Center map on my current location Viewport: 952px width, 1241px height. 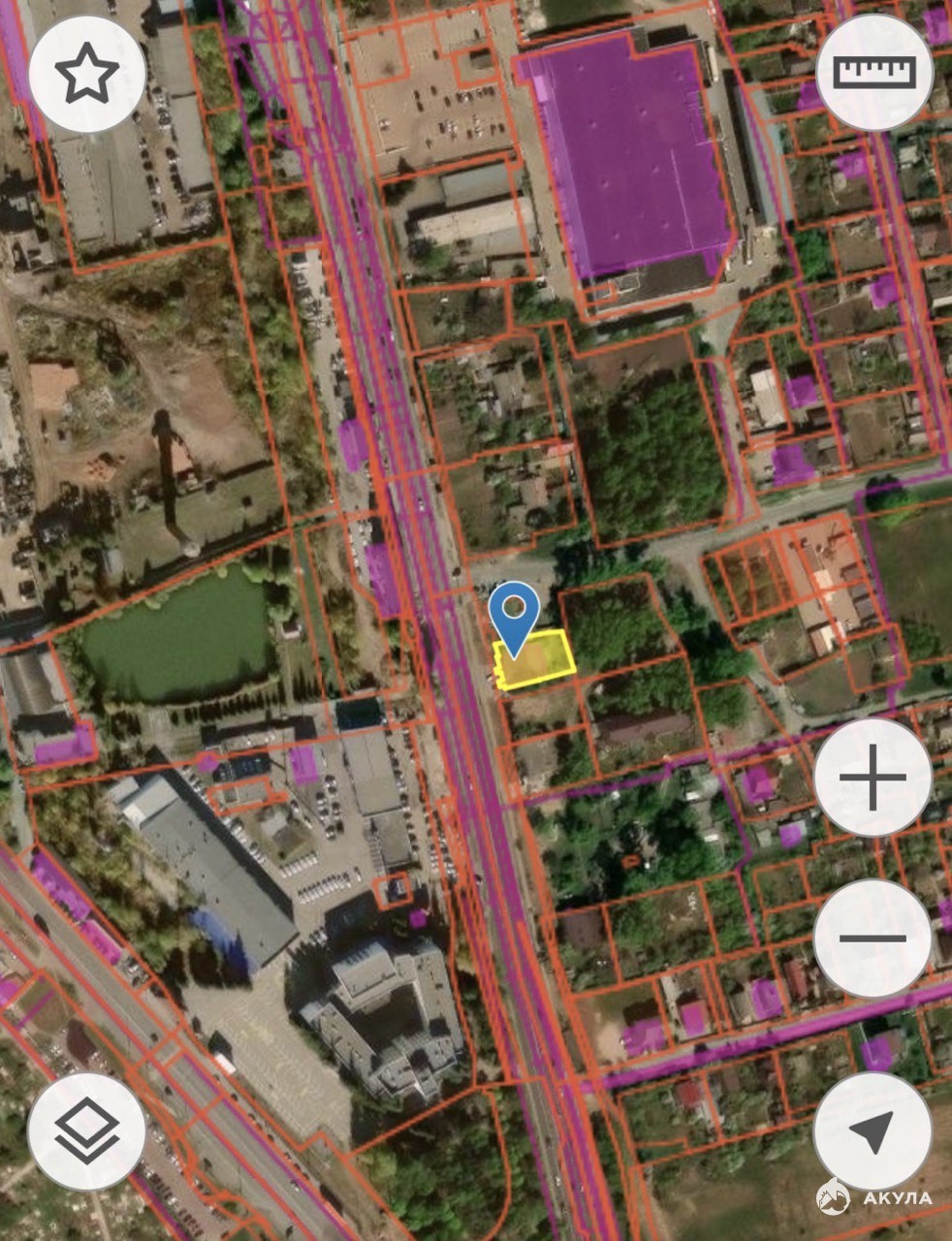[873, 1130]
